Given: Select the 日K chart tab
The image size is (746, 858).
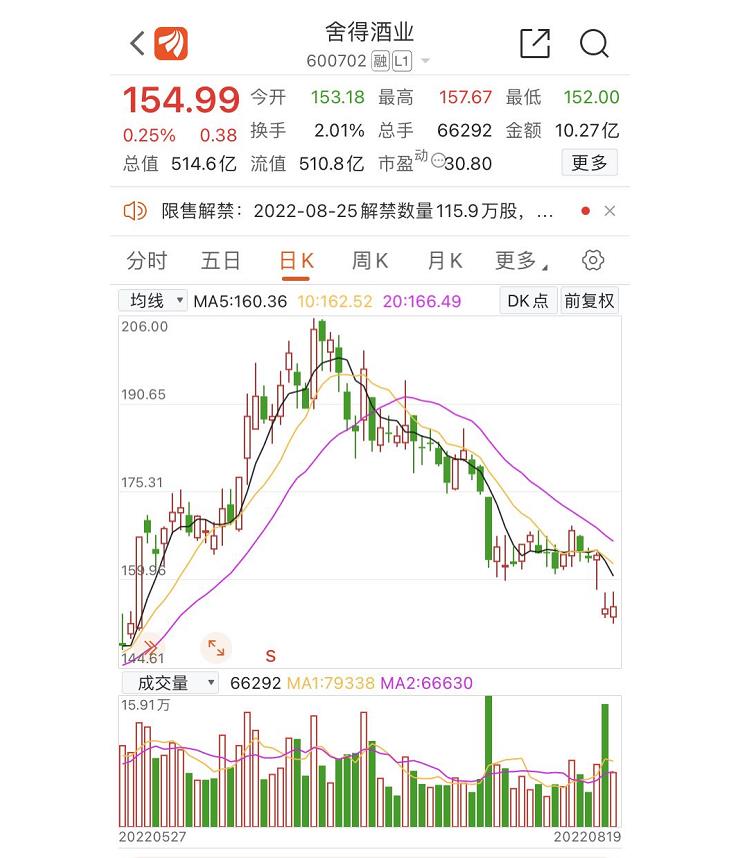Looking at the screenshot, I should [296, 261].
